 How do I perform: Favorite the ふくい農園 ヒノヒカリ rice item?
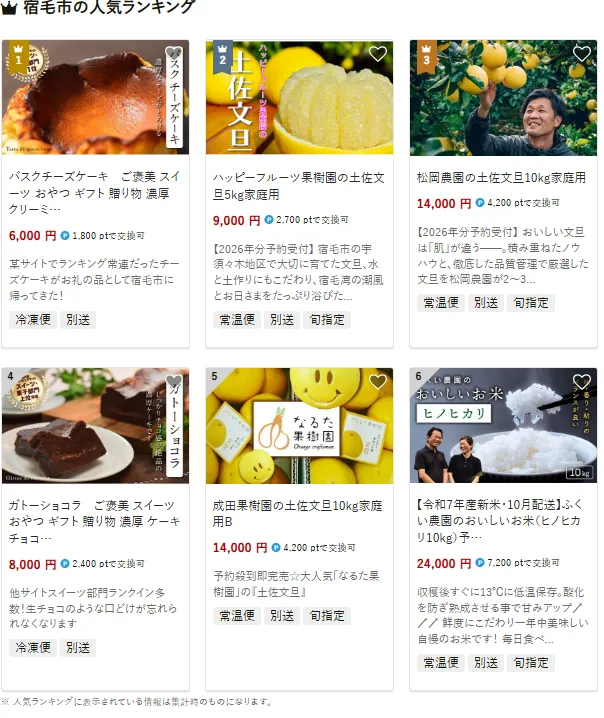tap(582, 382)
